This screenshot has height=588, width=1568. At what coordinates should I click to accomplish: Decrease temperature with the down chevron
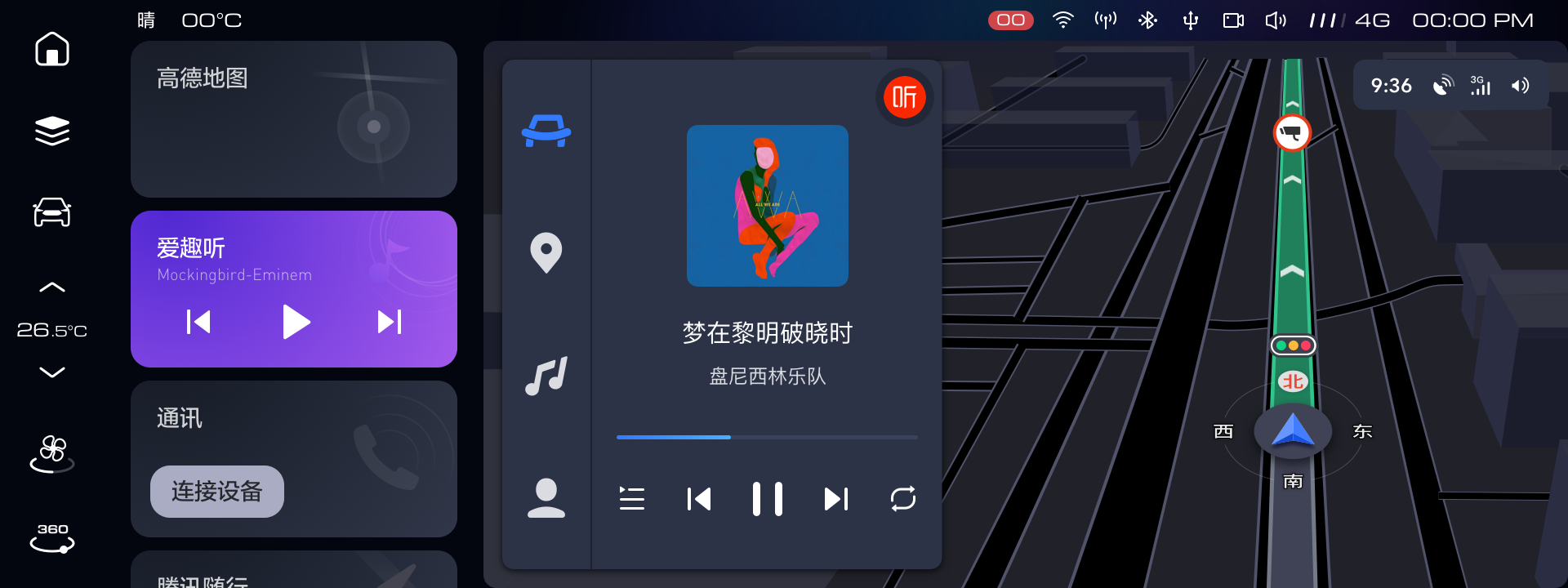[52, 372]
